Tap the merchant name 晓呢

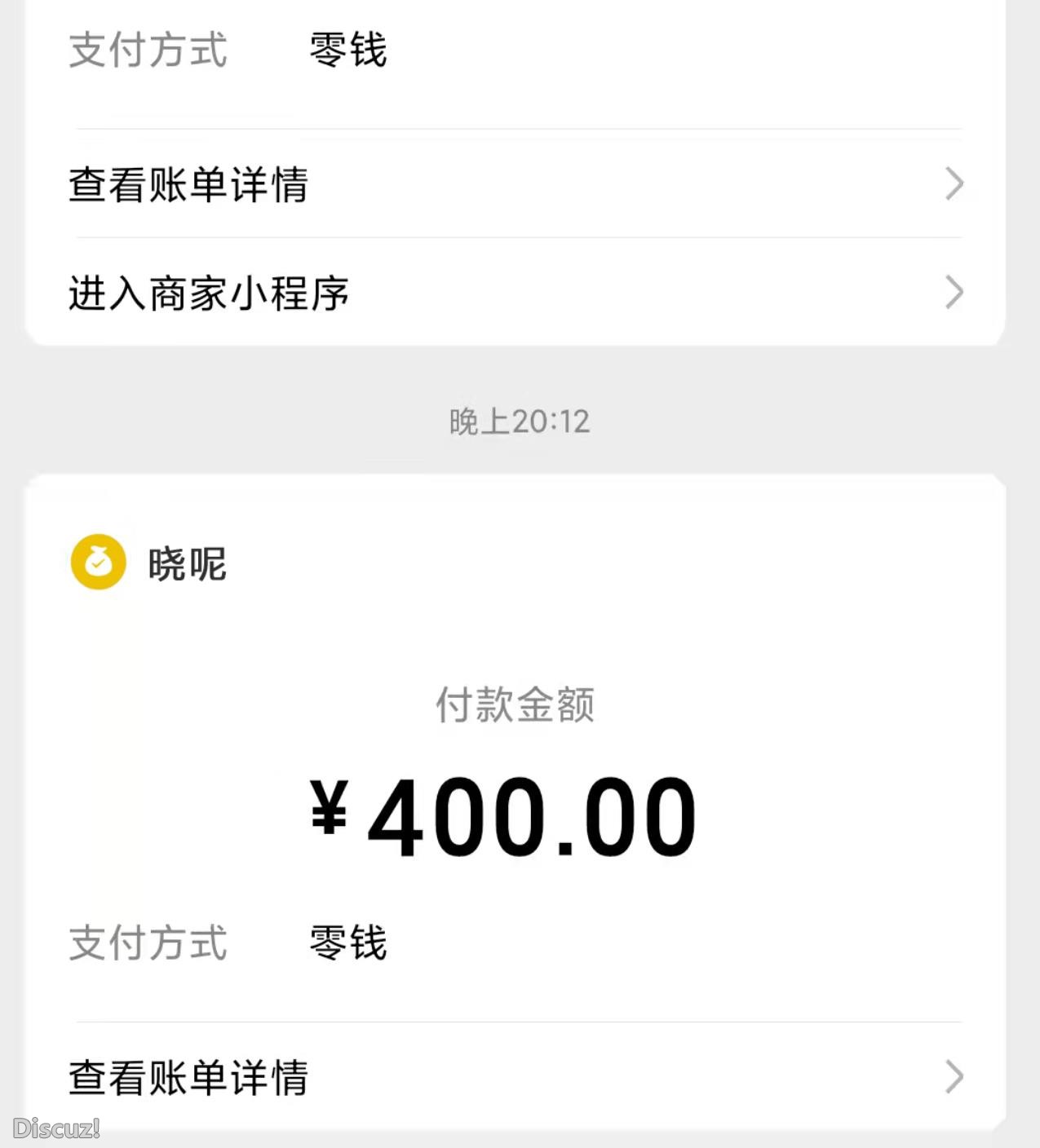pyautogui.click(x=186, y=563)
